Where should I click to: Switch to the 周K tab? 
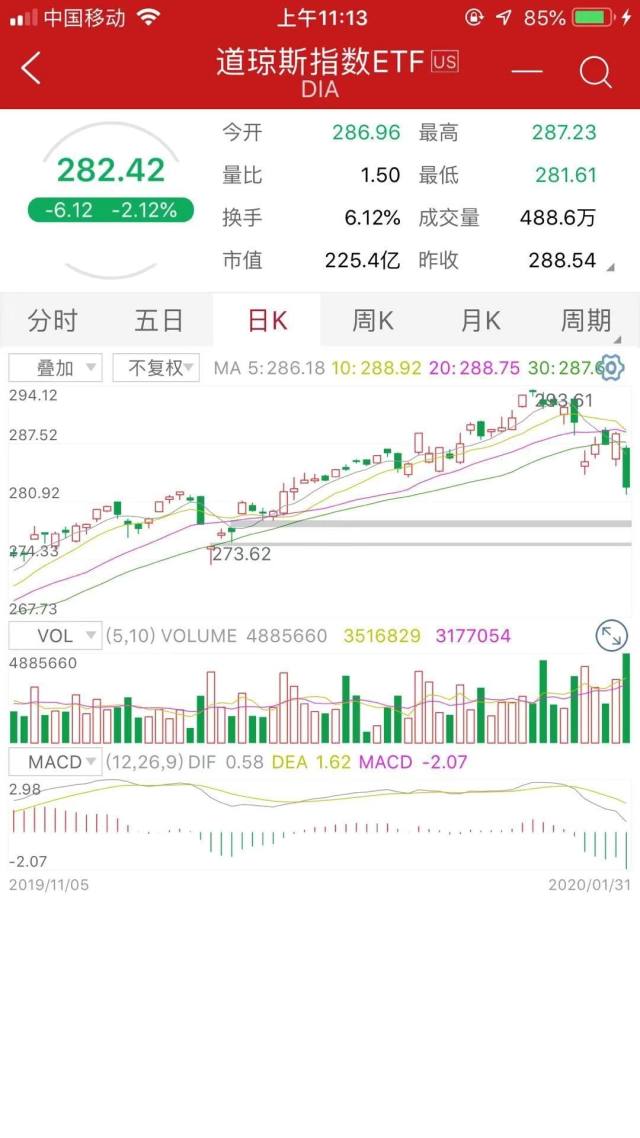click(x=373, y=320)
